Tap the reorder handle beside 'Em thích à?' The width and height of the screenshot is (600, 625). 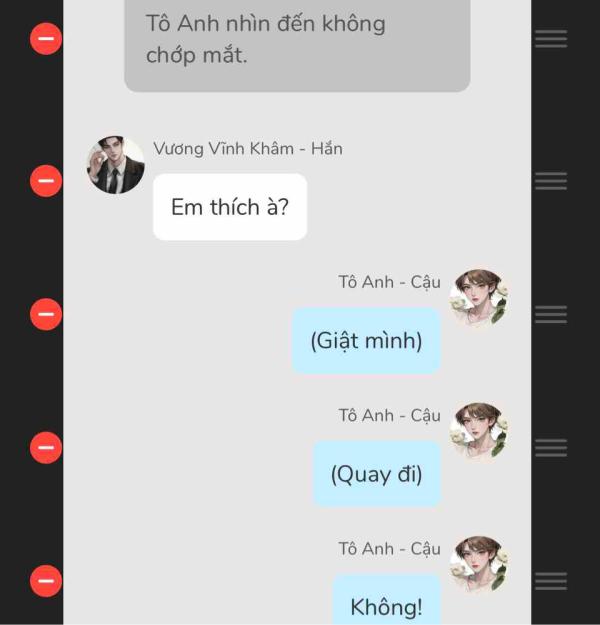tap(551, 181)
